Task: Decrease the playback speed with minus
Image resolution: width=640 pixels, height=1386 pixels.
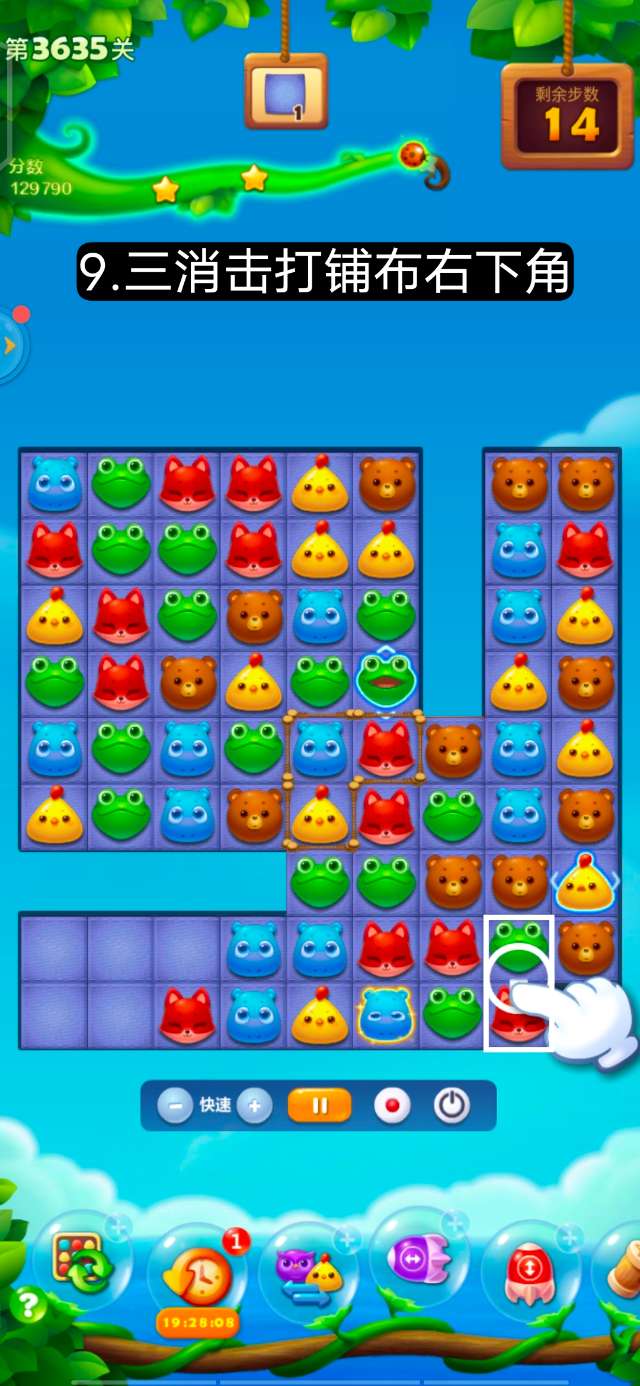Action: tap(175, 1106)
